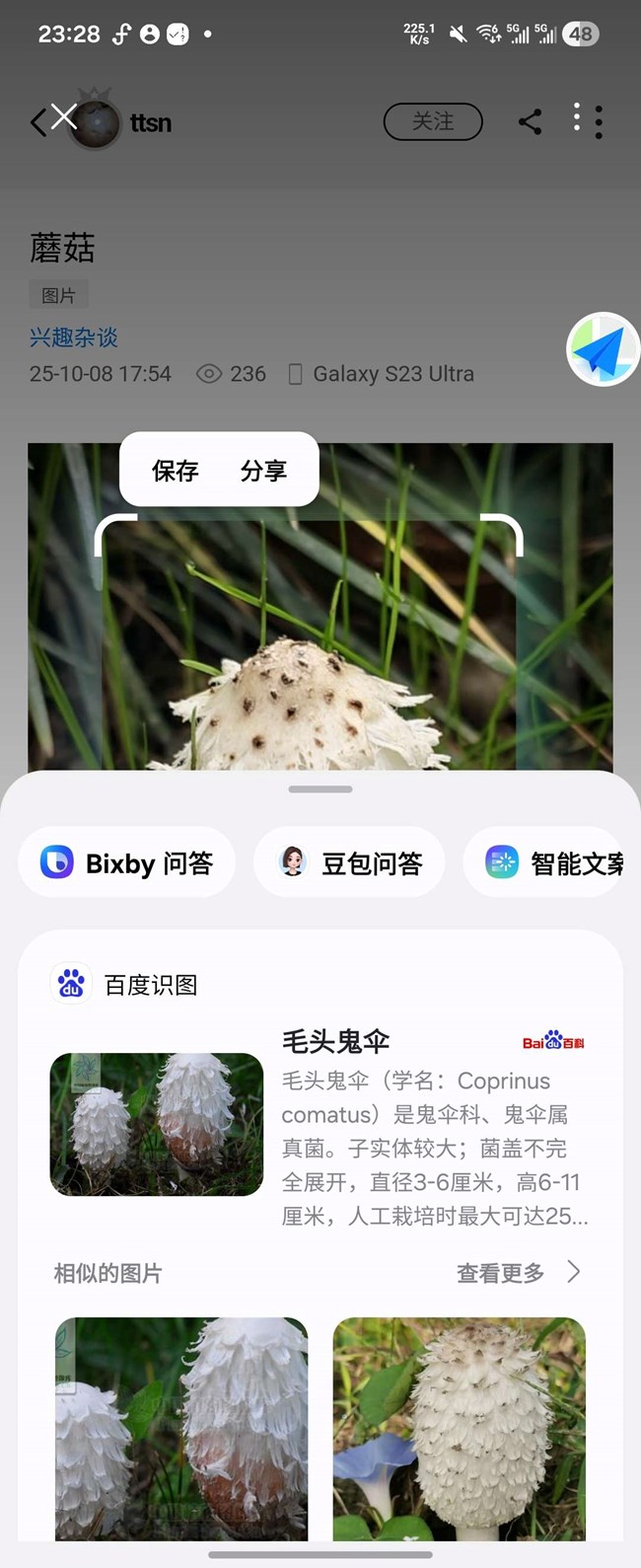Share this post via the share icon
The image size is (641, 1568).
point(531,122)
